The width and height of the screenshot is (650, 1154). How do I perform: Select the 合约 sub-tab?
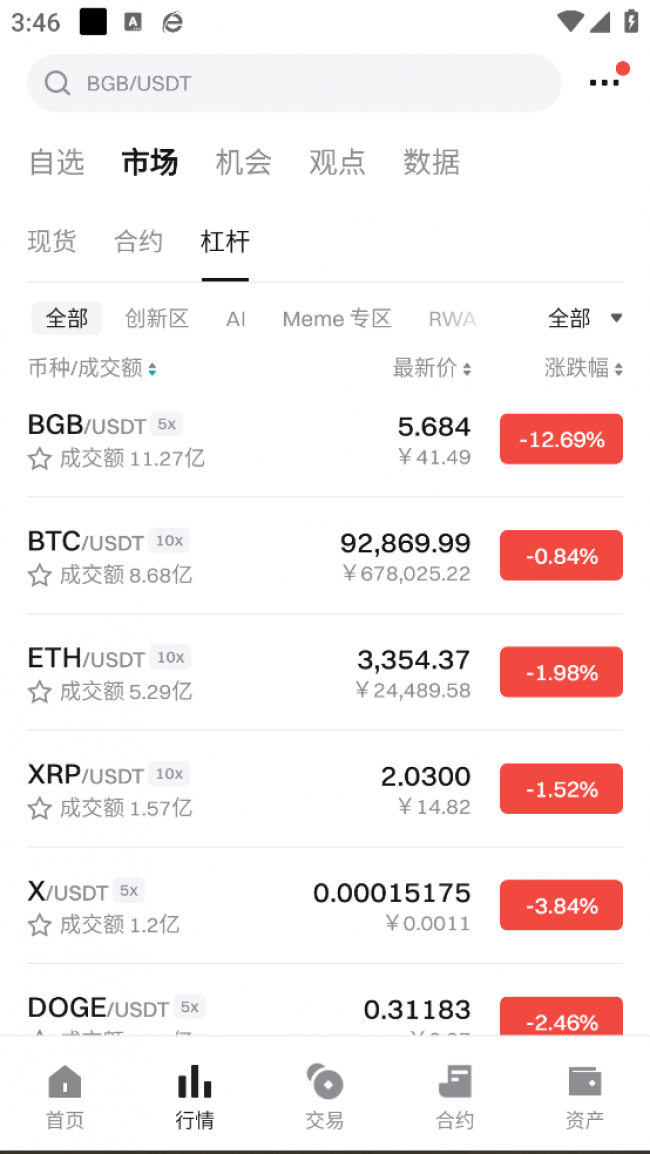[138, 241]
